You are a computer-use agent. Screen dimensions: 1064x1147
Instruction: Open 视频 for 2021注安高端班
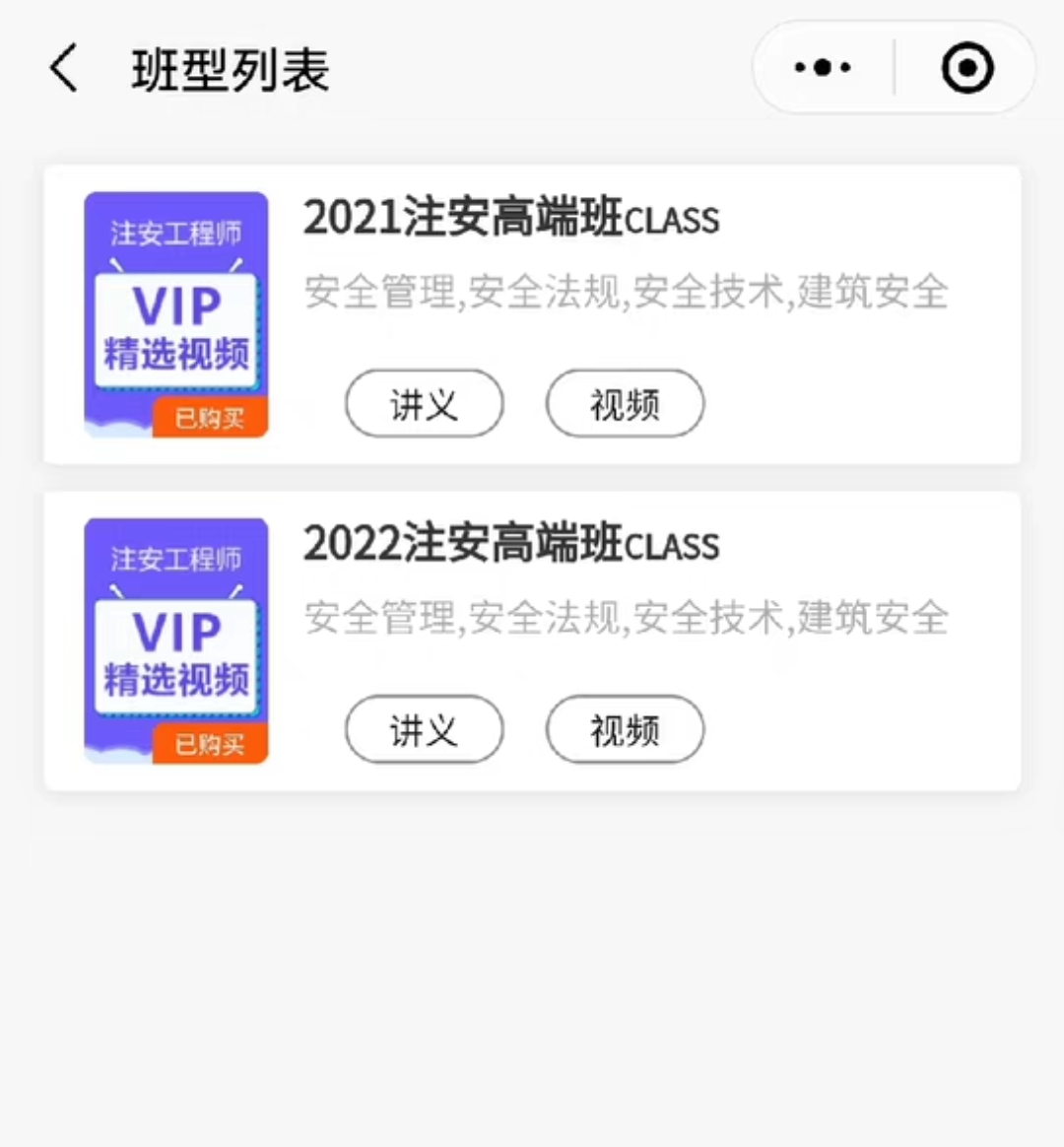[x=625, y=403]
